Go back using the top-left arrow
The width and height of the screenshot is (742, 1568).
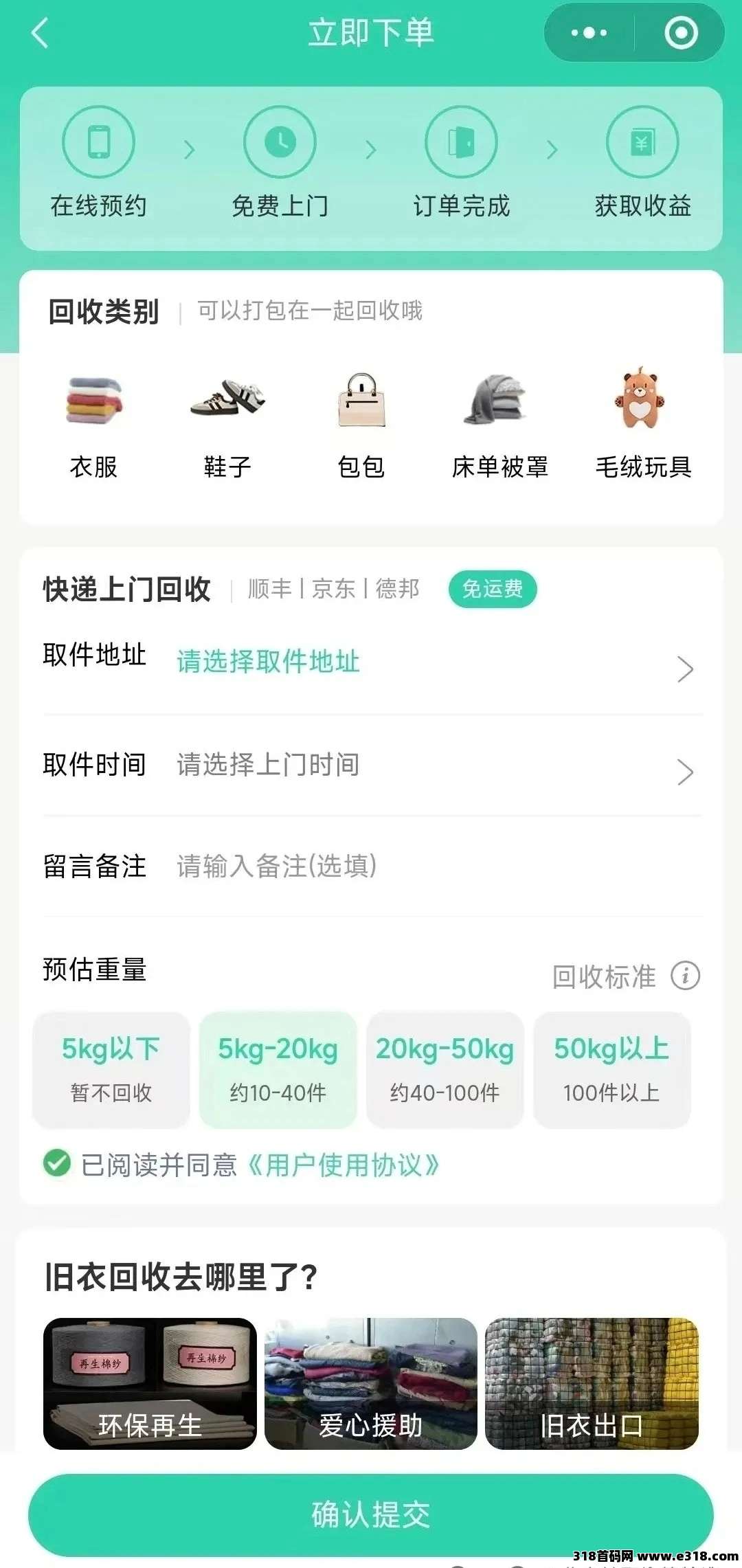(40, 33)
